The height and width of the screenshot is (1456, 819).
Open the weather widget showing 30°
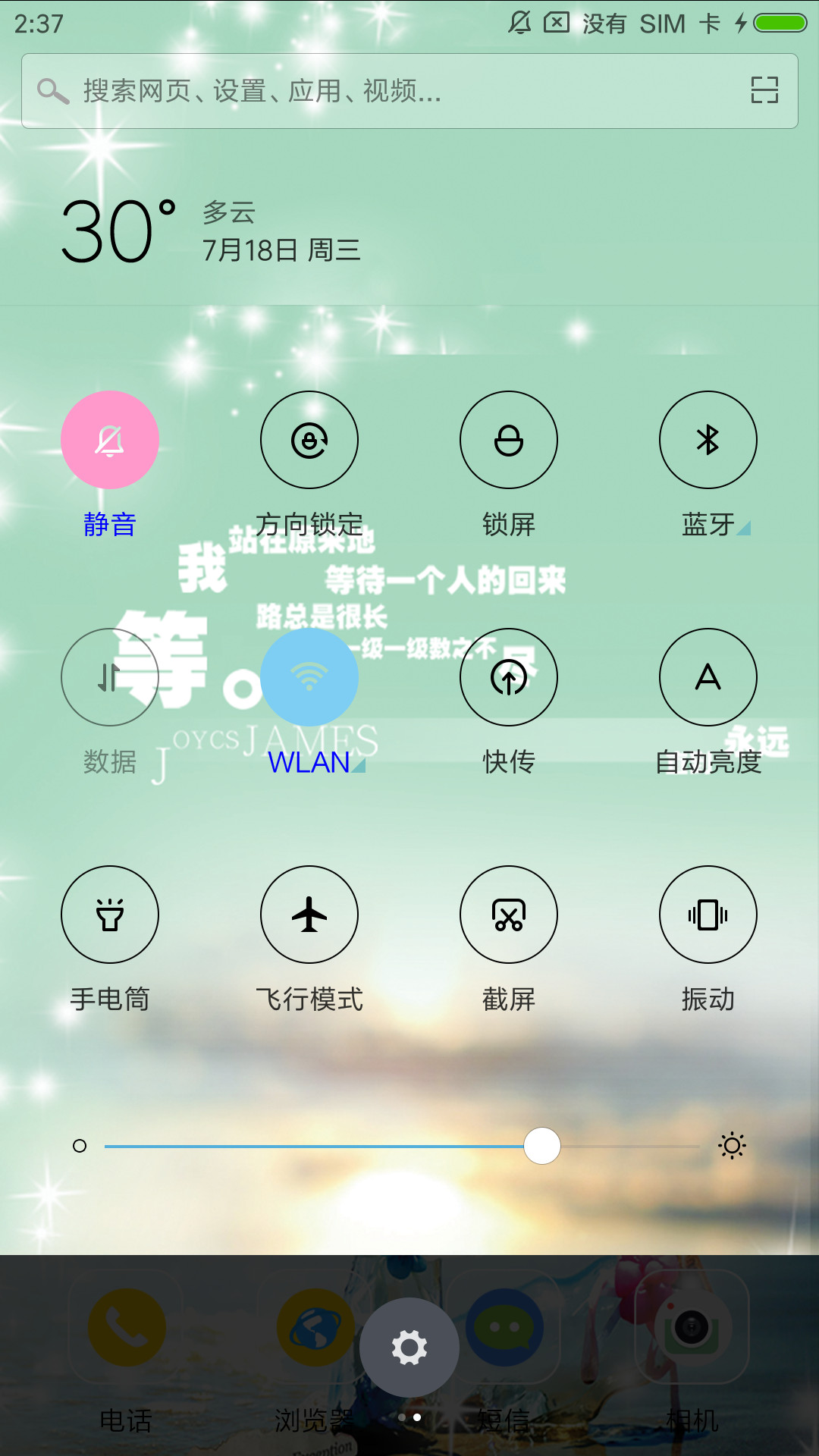pos(212,231)
